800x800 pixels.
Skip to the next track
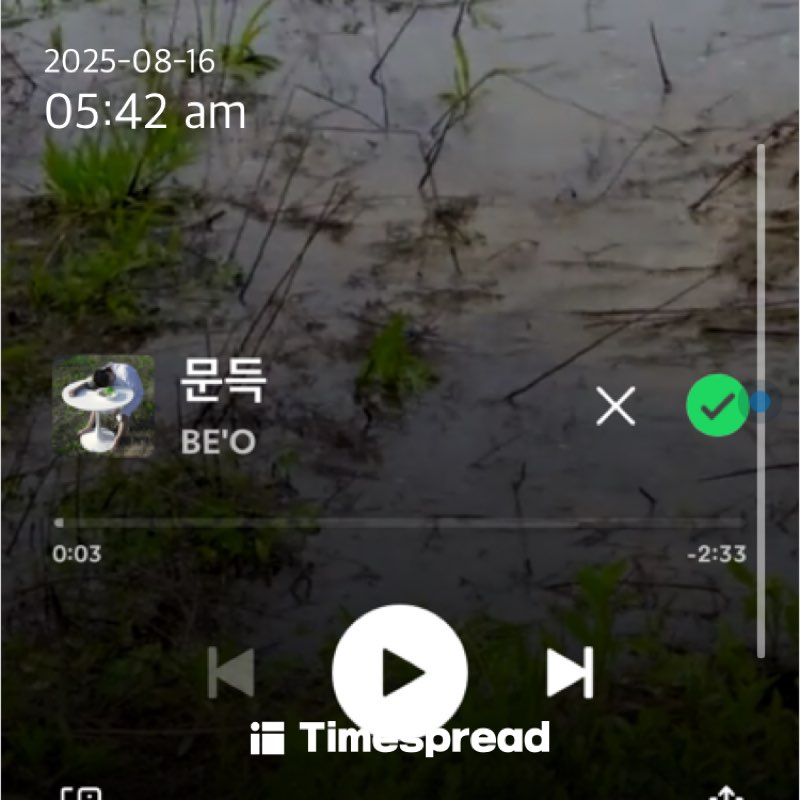point(570,672)
